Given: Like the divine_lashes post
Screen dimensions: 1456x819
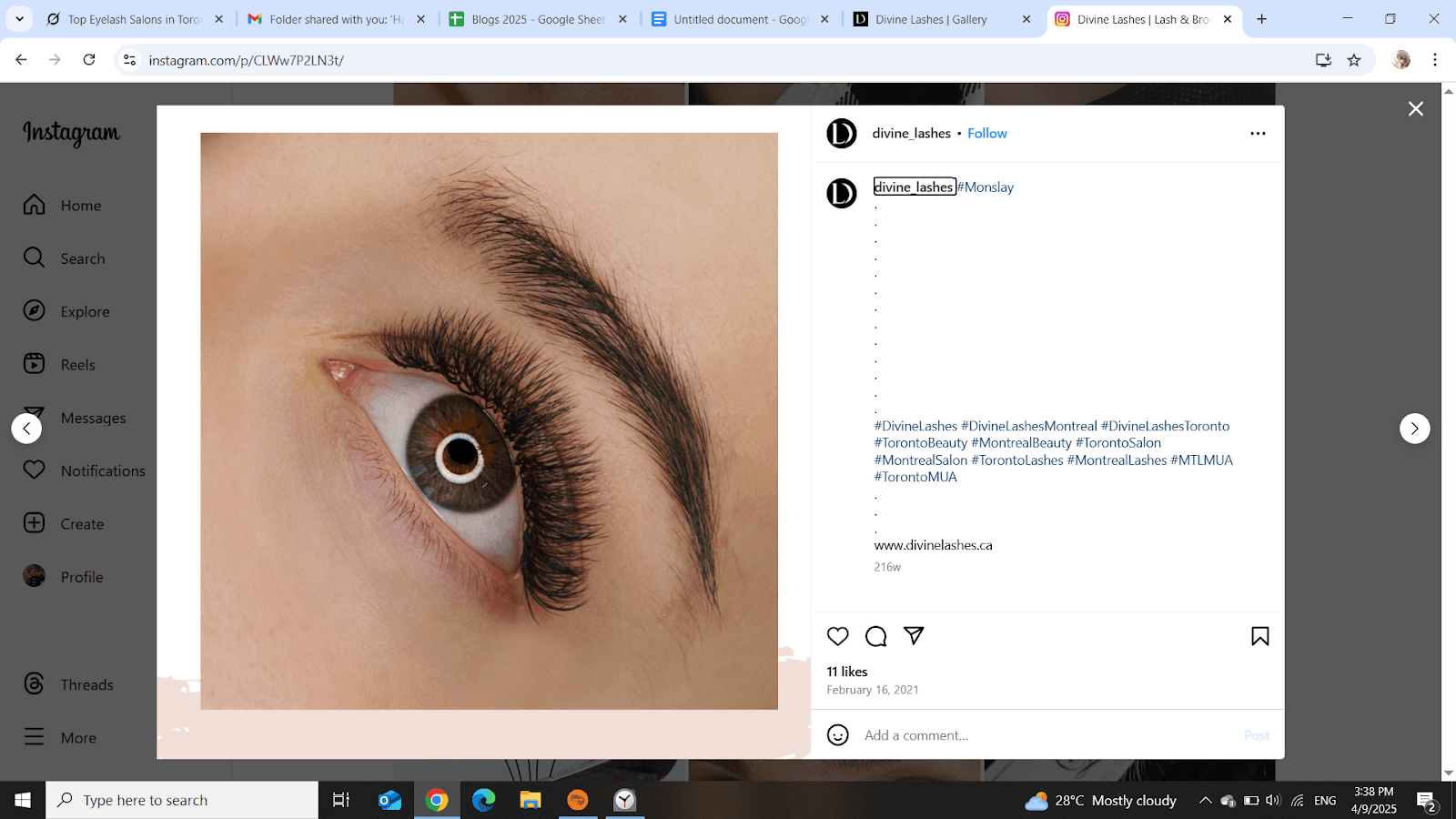Looking at the screenshot, I should pos(838,636).
